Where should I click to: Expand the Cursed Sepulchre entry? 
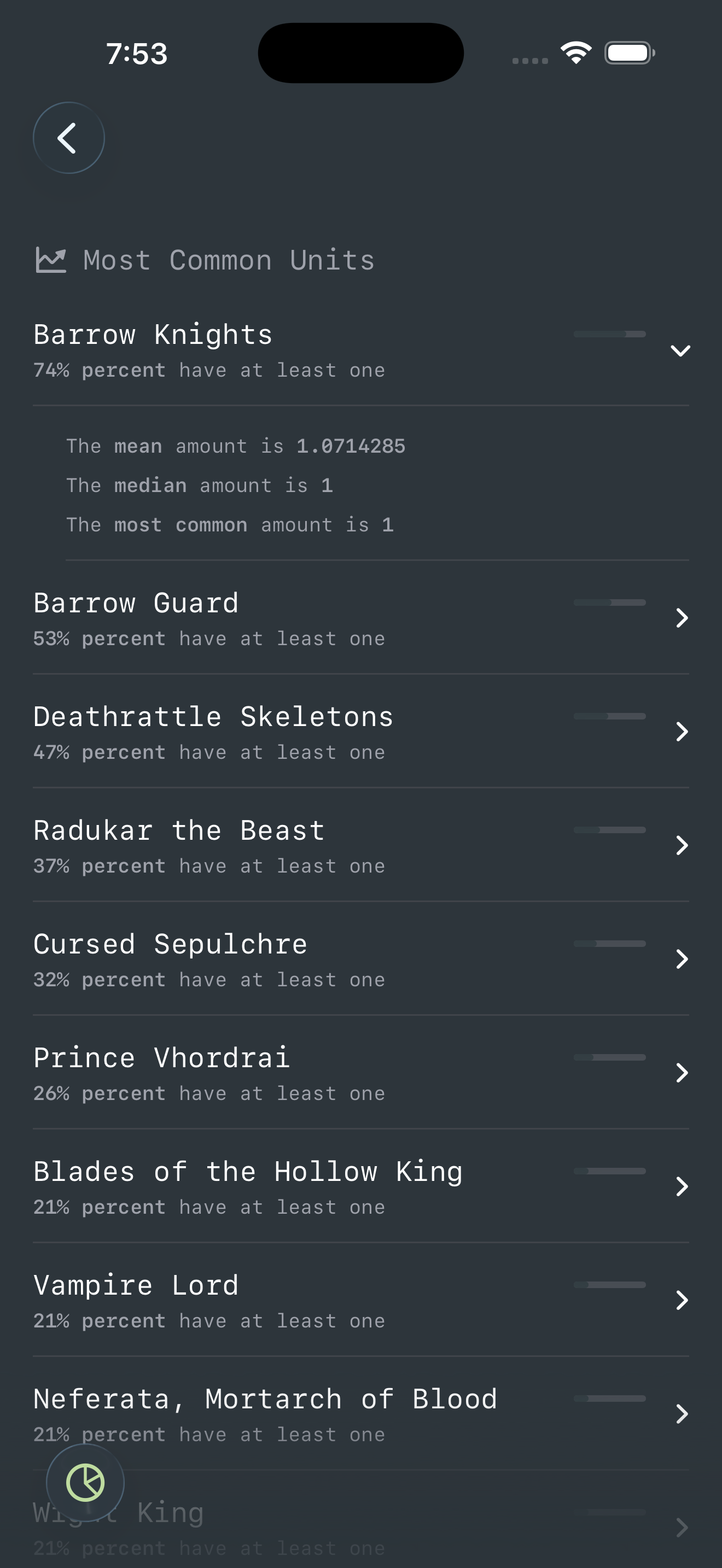coord(683,959)
